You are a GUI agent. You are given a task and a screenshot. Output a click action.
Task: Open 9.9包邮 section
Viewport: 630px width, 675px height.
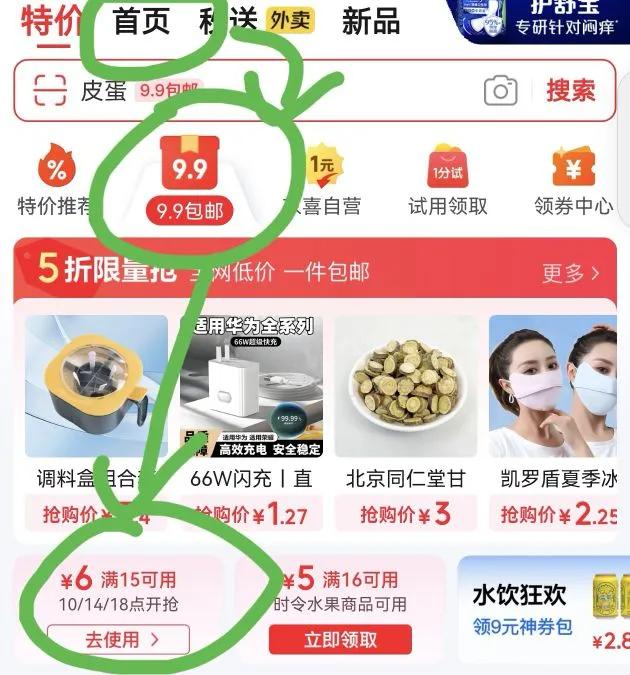point(190,180)
